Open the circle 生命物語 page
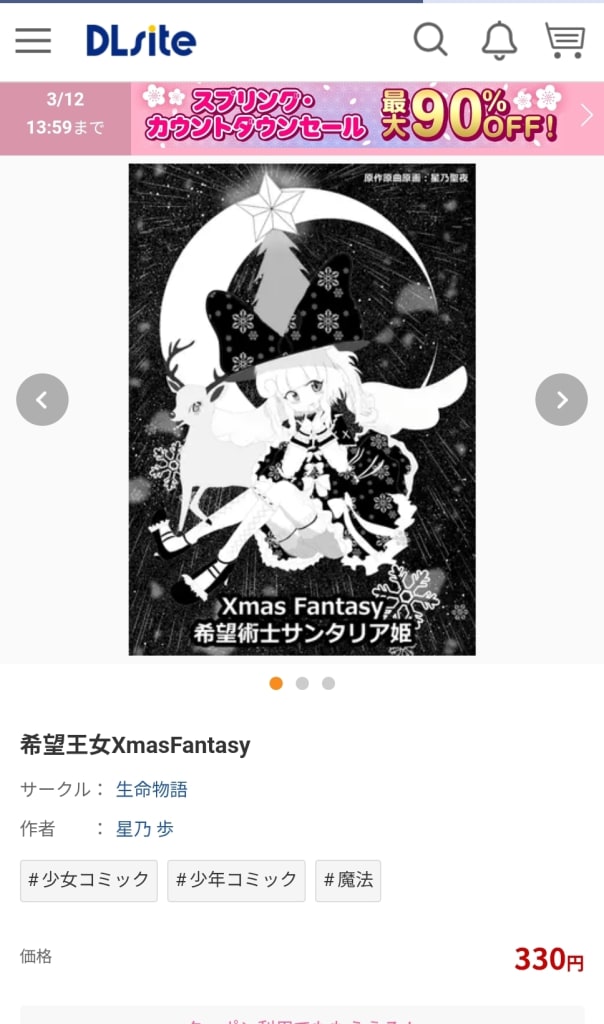 151,789
